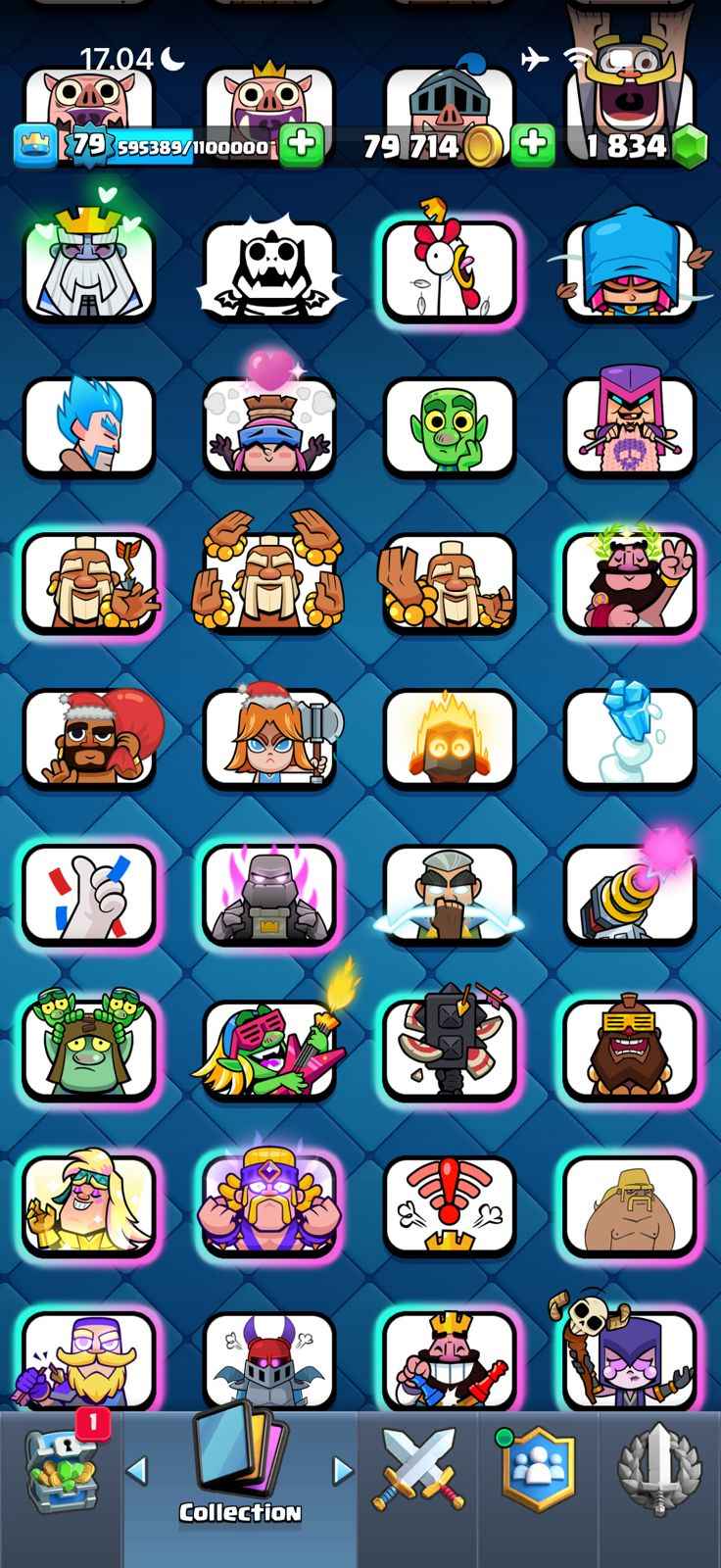Tap the right arrow beside Collection

[x=342, y=1470]
